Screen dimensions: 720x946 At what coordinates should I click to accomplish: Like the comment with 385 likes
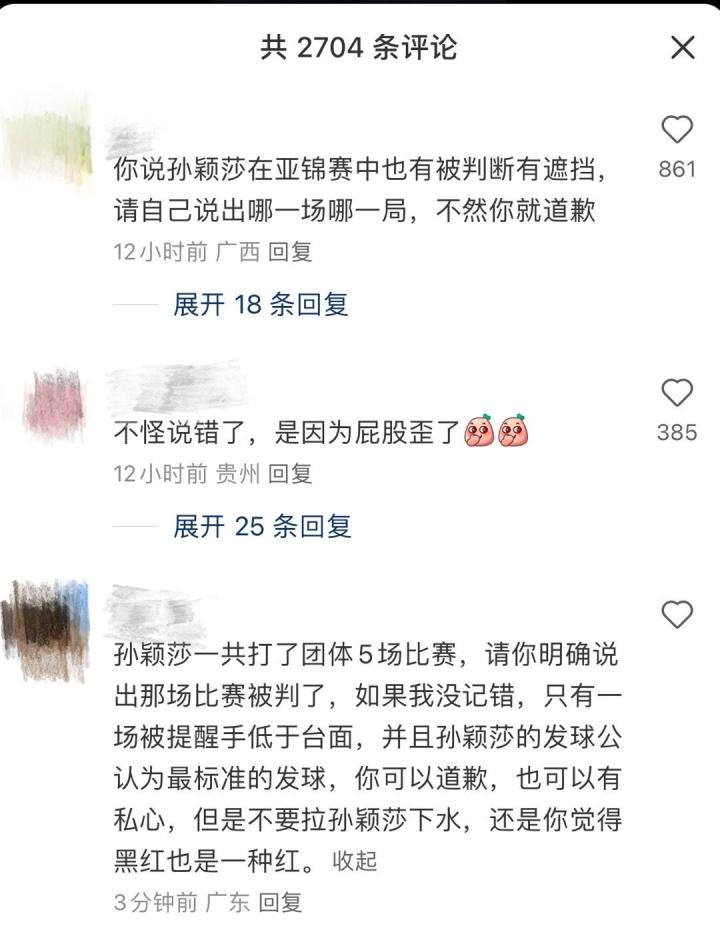(677, 393)
